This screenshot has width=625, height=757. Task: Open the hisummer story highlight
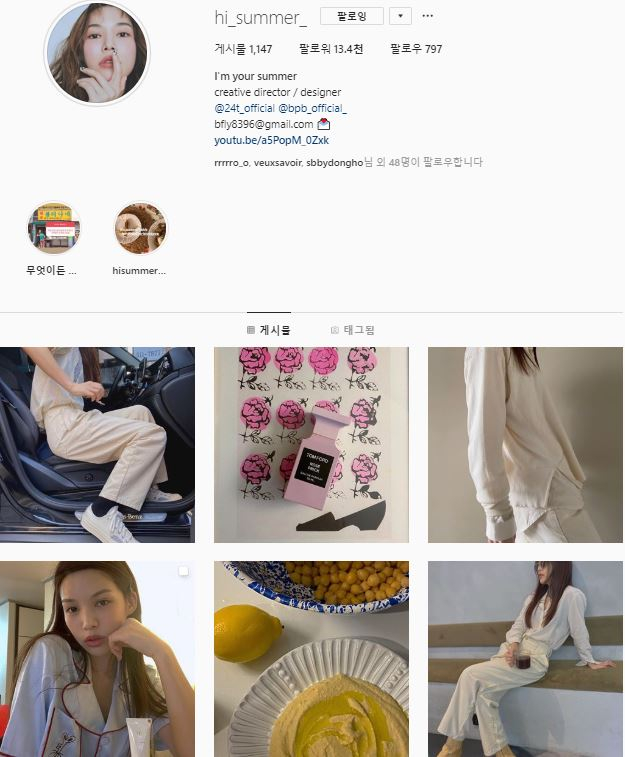pos(140,228)
